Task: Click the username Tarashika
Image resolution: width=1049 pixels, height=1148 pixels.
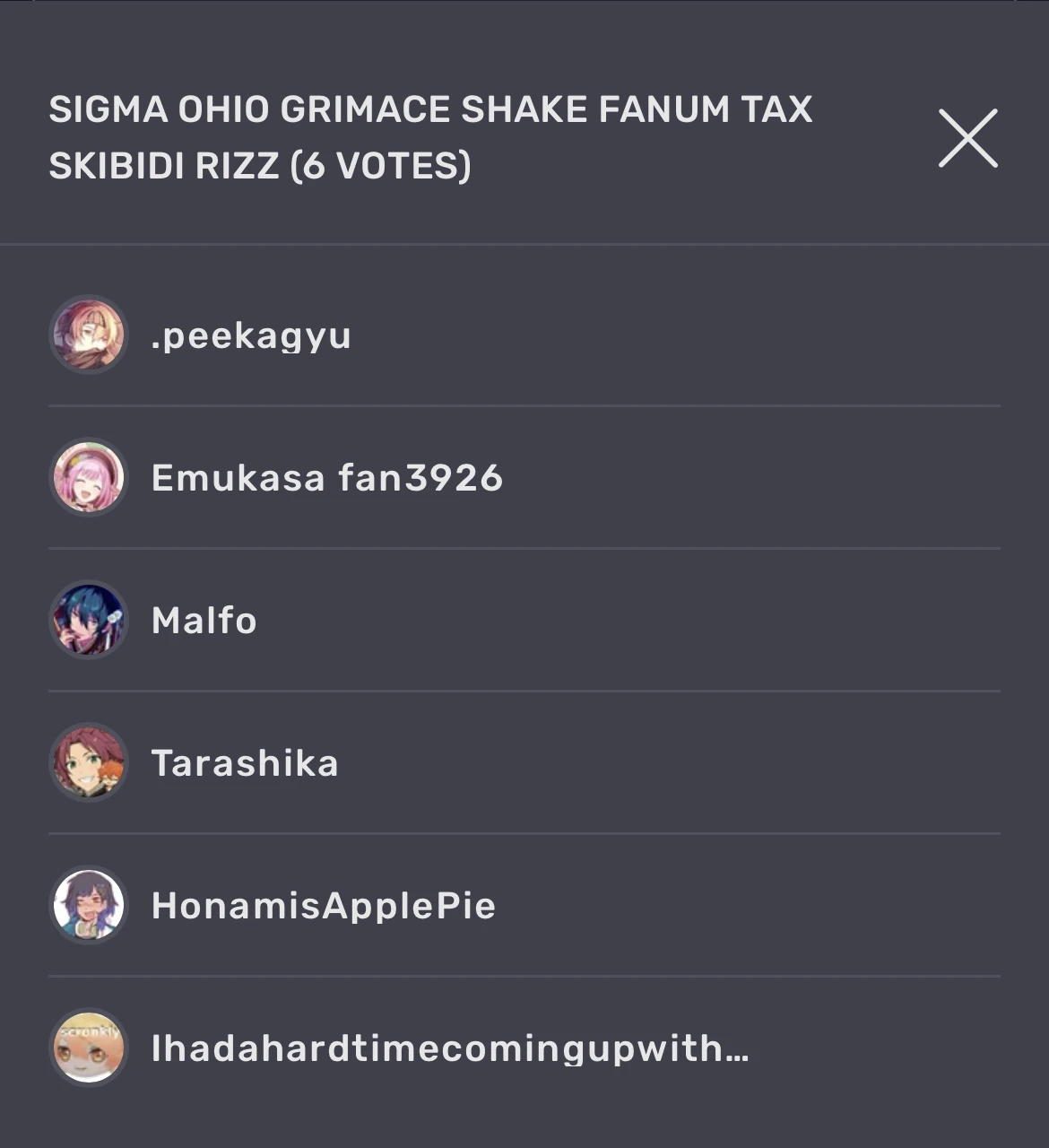Action: (245, 763)
